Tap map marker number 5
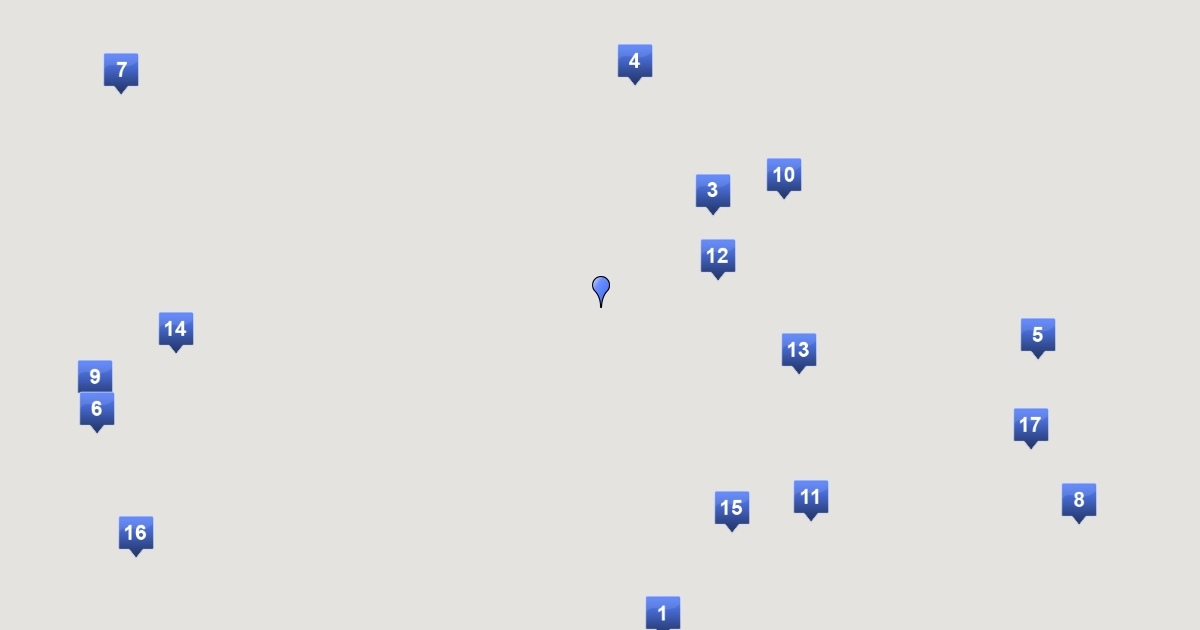Viewport: 1200px width, 630px height. (1038, 336)
